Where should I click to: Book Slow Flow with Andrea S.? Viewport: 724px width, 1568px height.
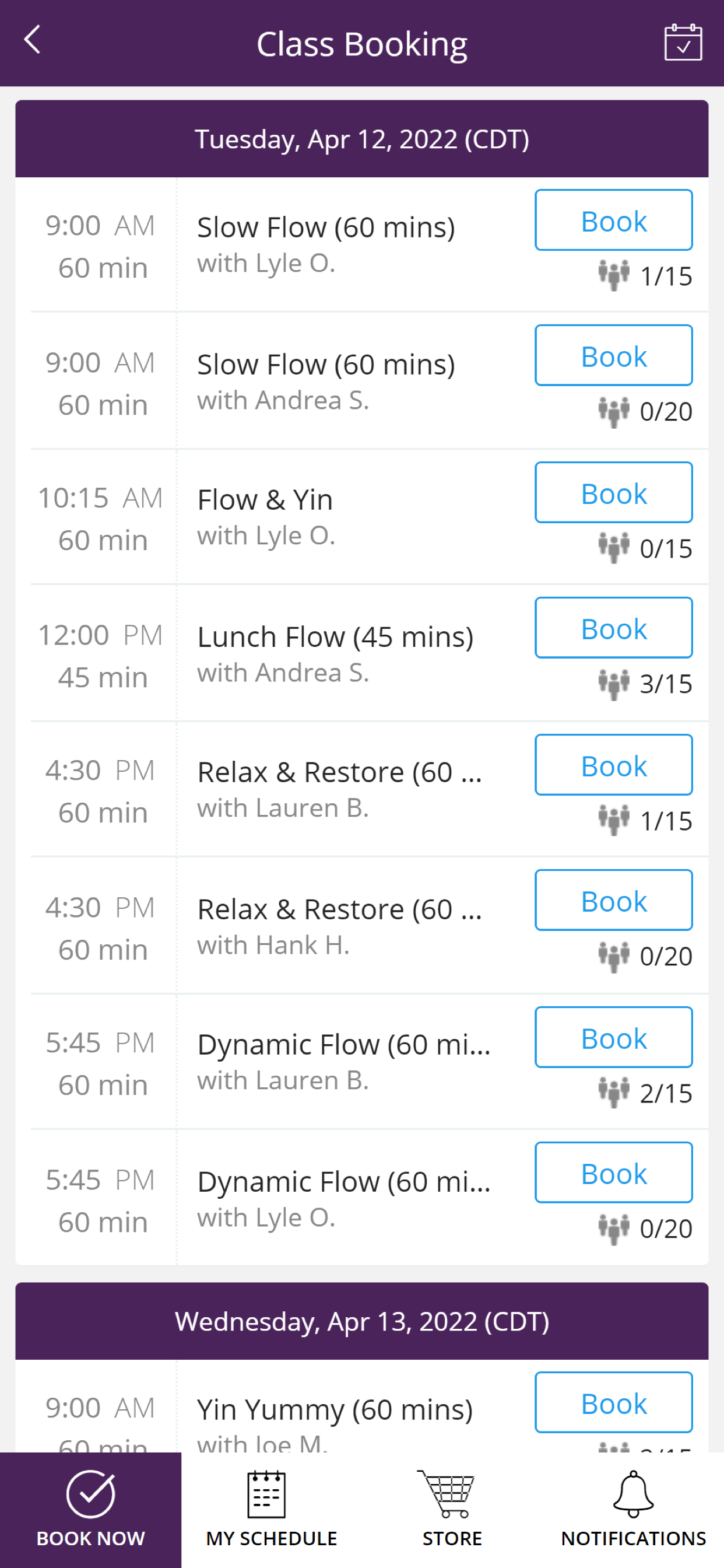point(613,355)
